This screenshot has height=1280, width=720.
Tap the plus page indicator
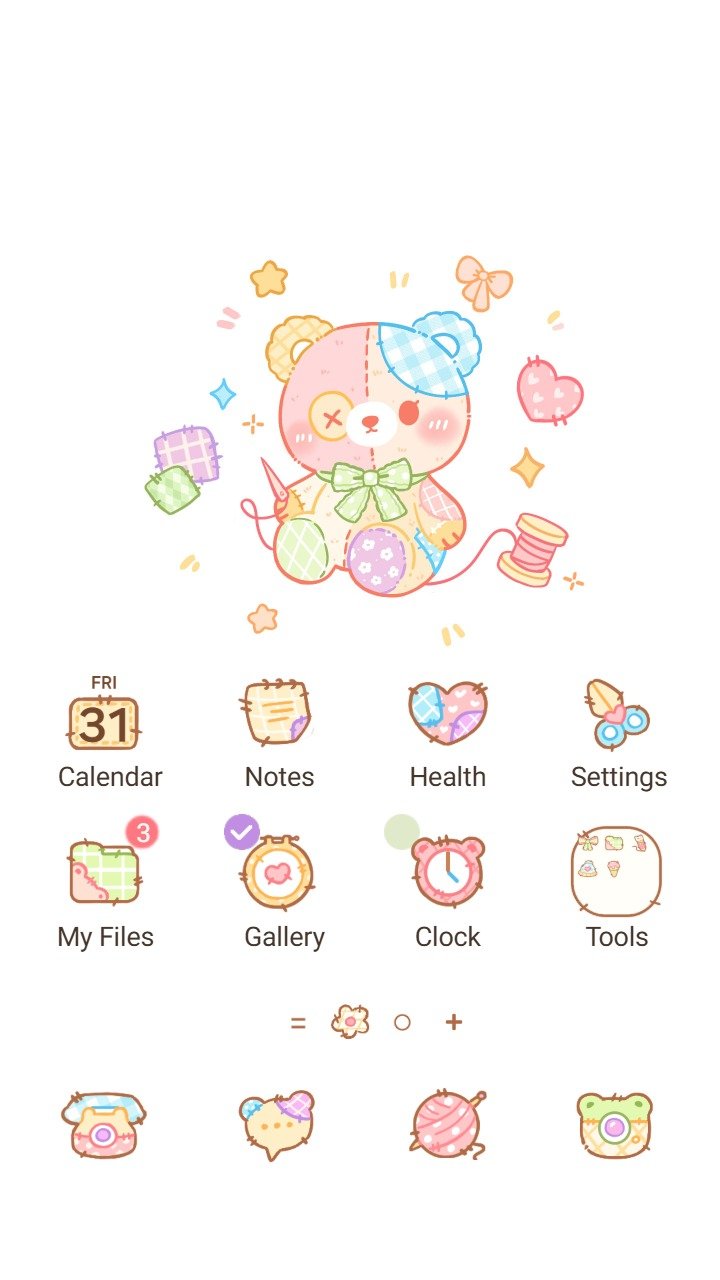coord(454,1022)
